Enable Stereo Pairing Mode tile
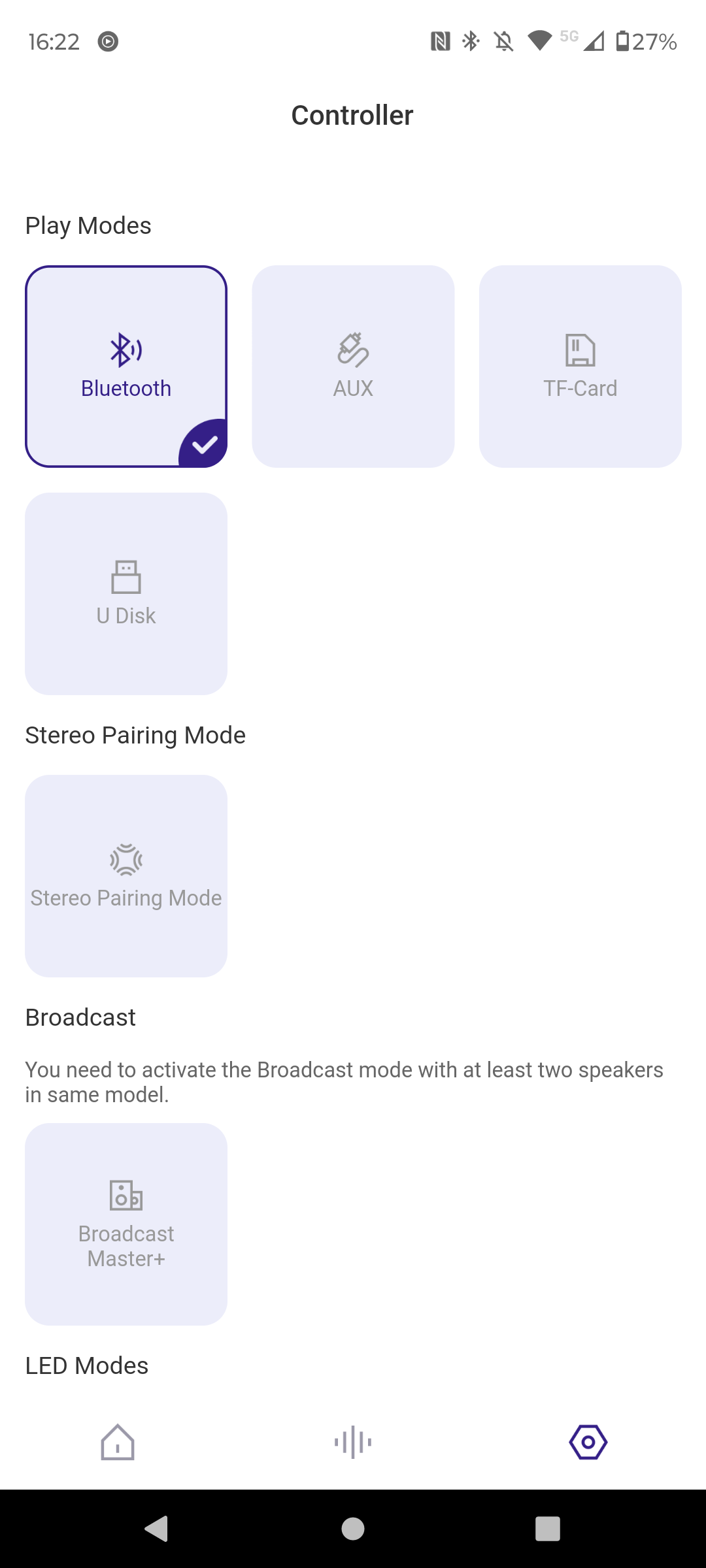 click(126, 876)
